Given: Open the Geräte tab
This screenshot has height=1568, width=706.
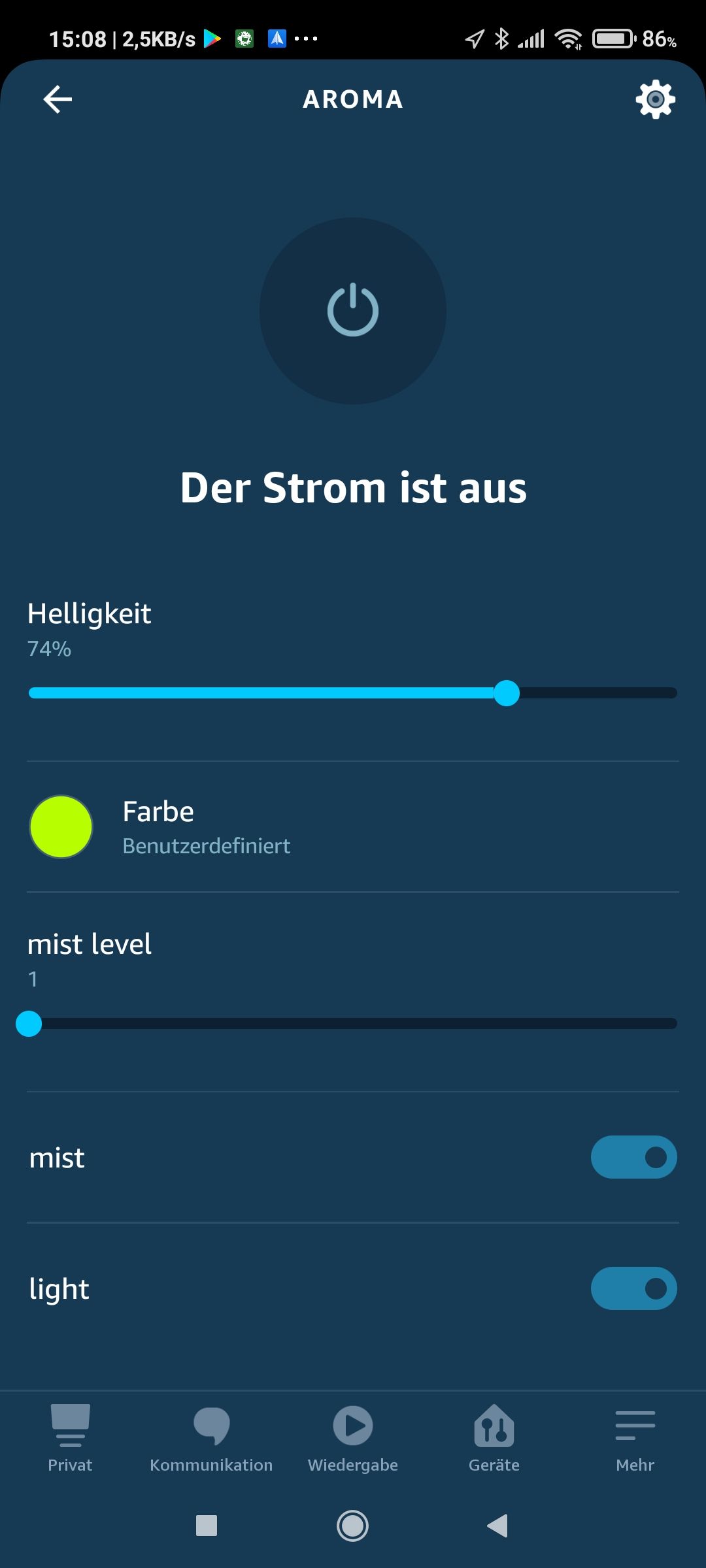Looking at the screenshot, I should [494, 1437].
